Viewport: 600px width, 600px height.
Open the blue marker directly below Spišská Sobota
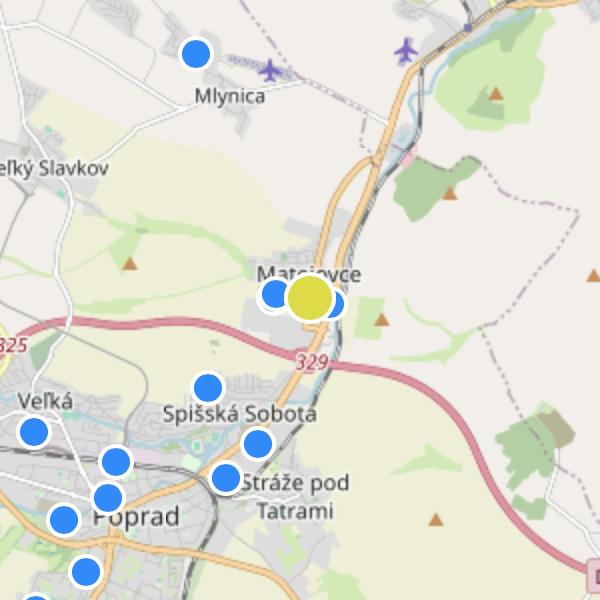click(258, 443)
